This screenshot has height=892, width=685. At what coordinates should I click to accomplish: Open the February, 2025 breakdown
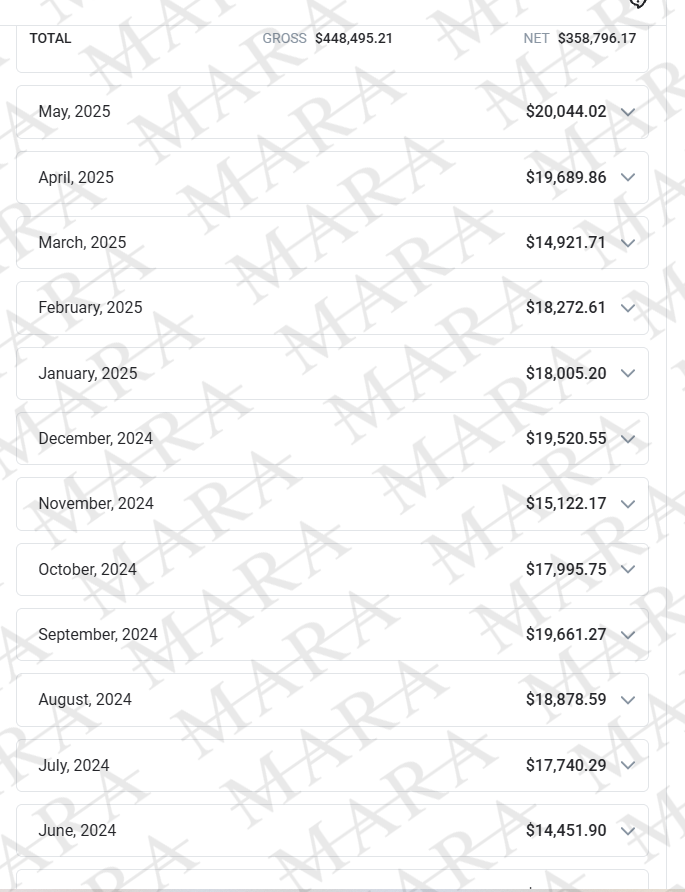point(628,308)
